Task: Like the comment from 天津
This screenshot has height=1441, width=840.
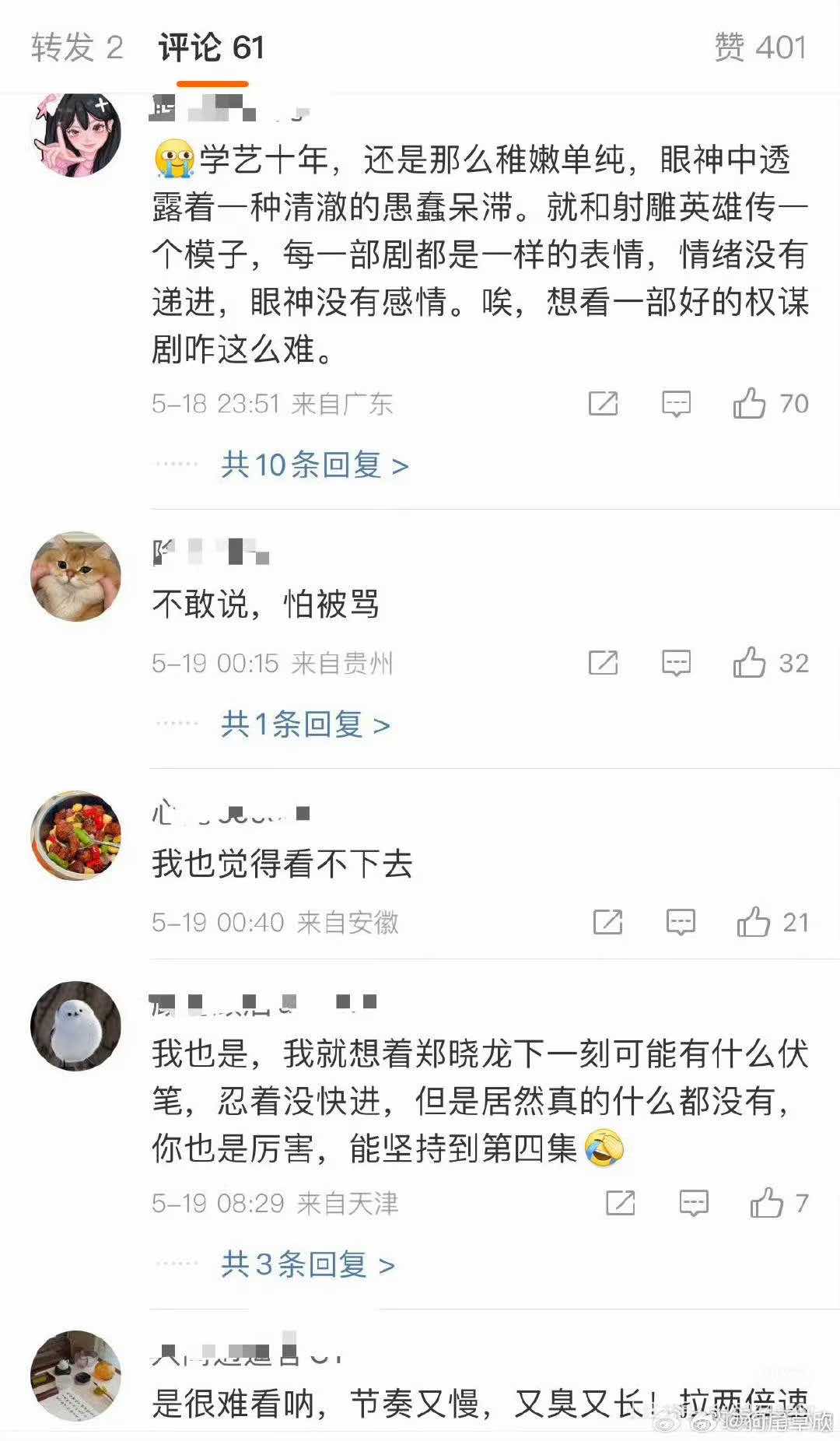Action: [766, 1204]
